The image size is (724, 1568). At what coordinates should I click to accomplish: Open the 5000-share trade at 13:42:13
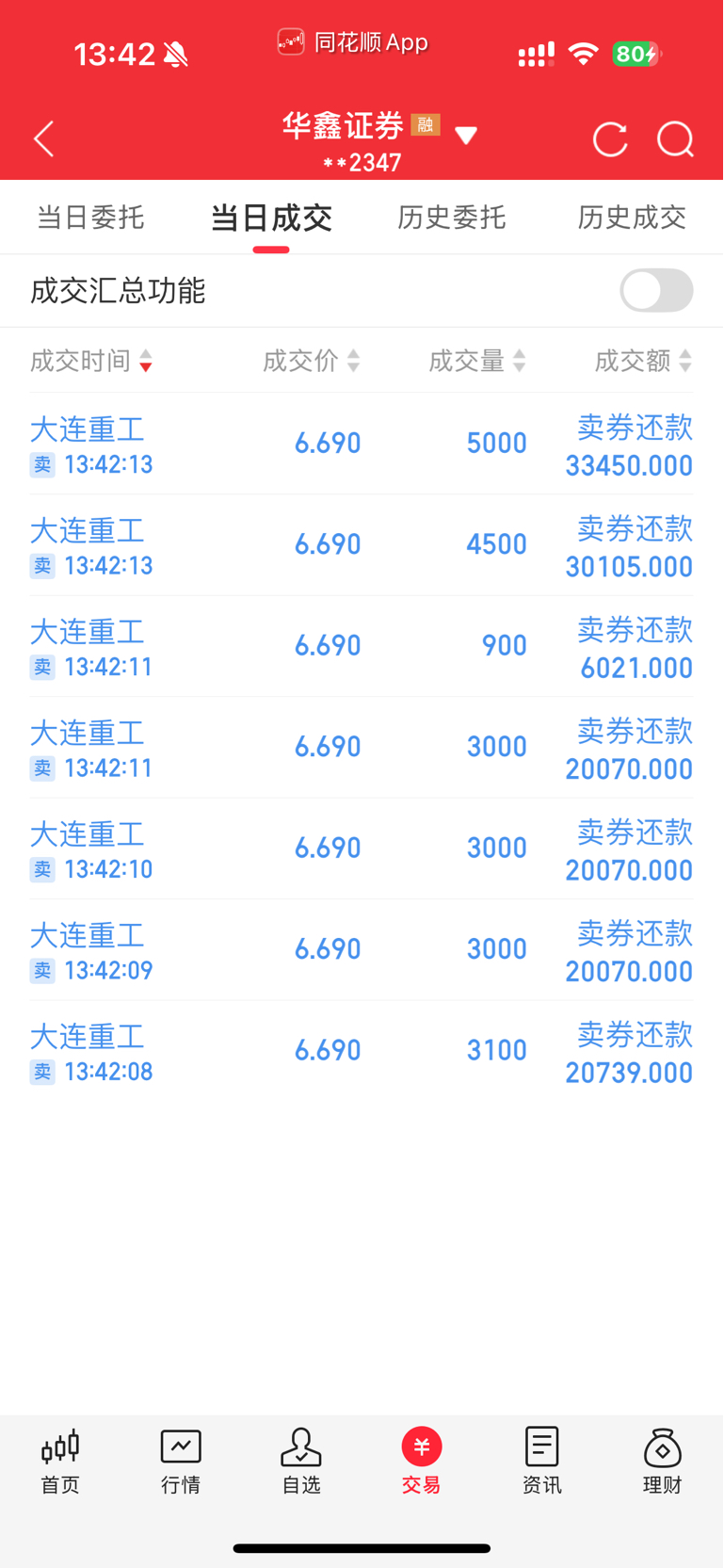point(362,444)
